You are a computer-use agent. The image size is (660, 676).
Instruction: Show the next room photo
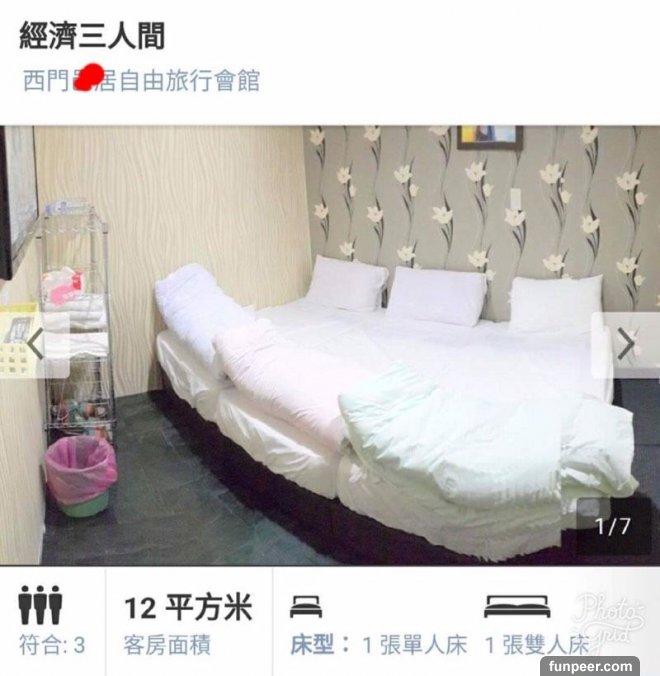[627, 345]
